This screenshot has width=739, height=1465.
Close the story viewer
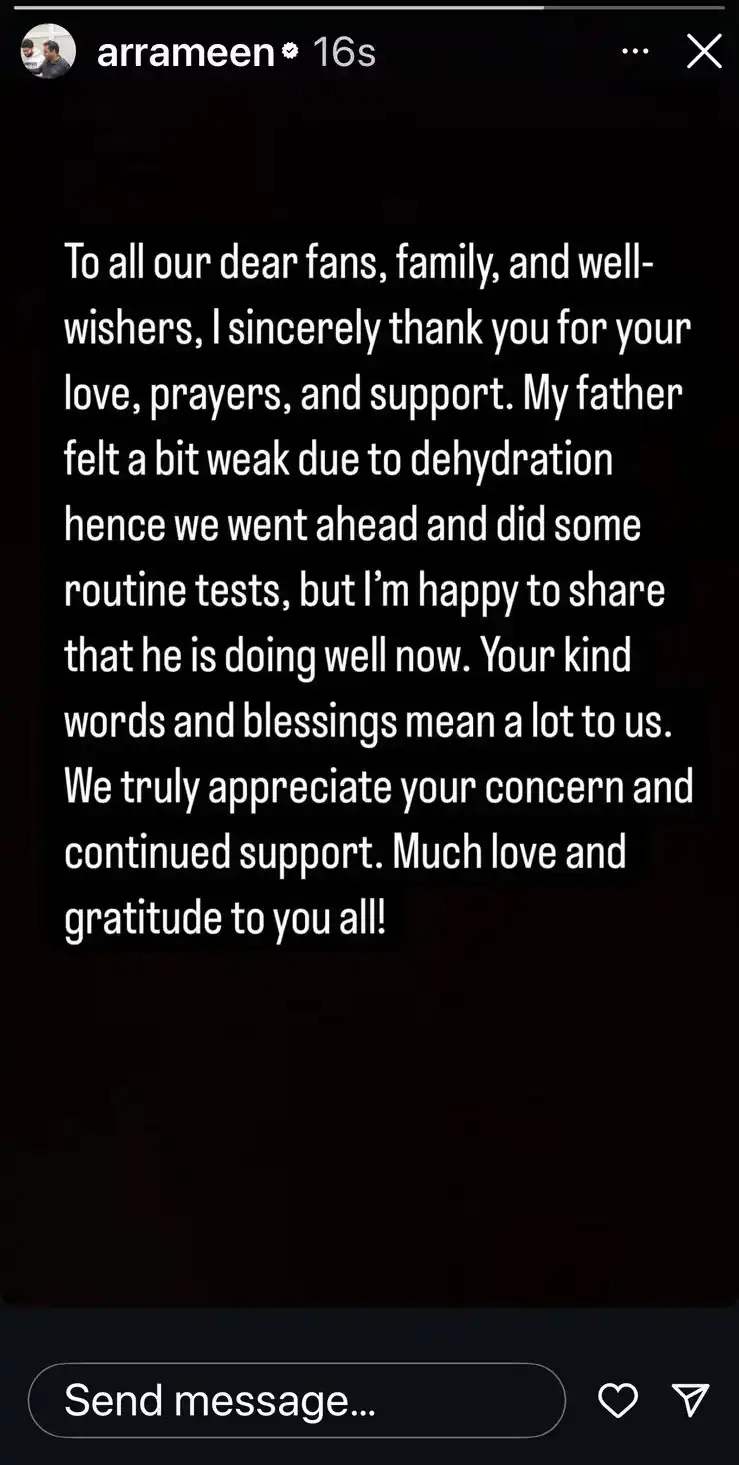pos(704,51)
